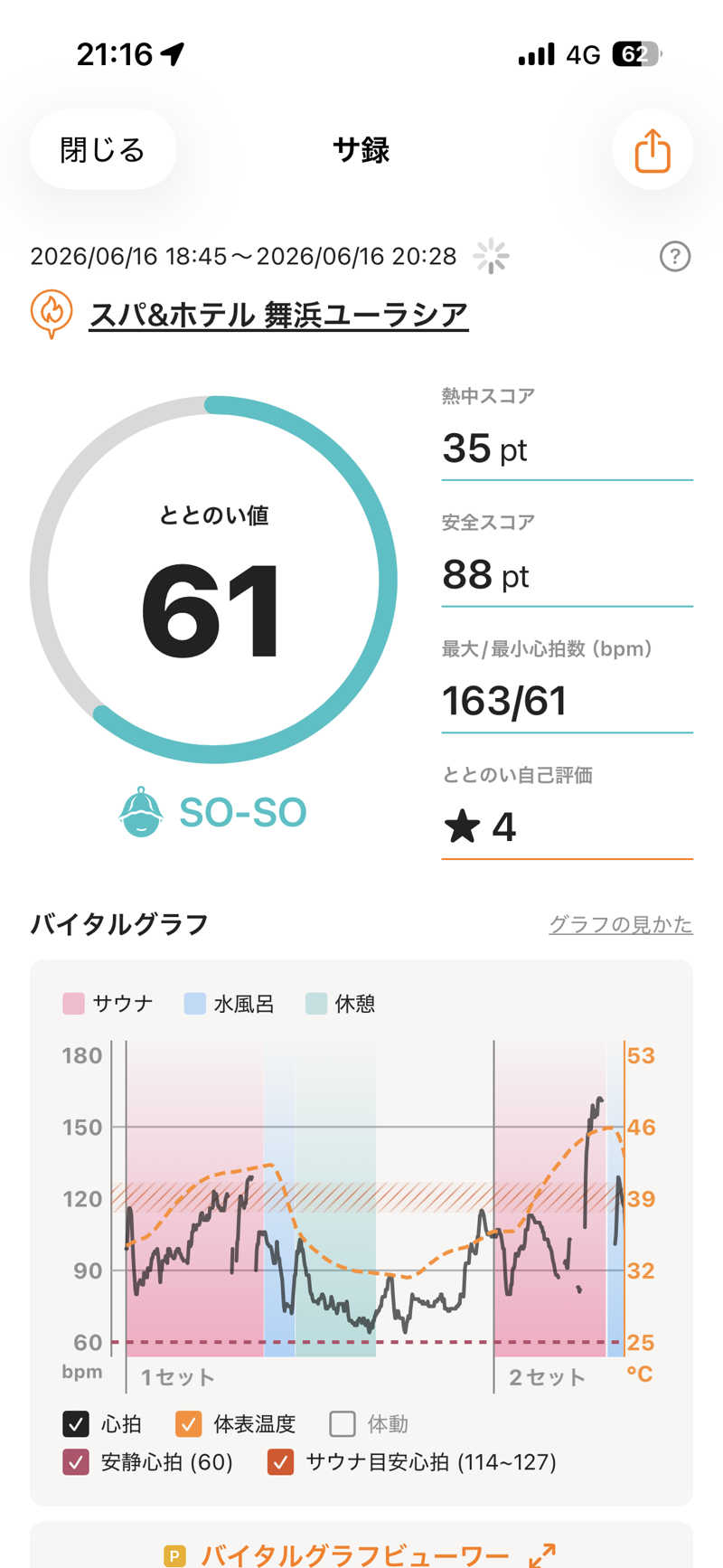Image resolution: width=723 pixels, height=1568 pixels.
Task: Close the サ録 screen with 閉じる
Action: point(102,149)
